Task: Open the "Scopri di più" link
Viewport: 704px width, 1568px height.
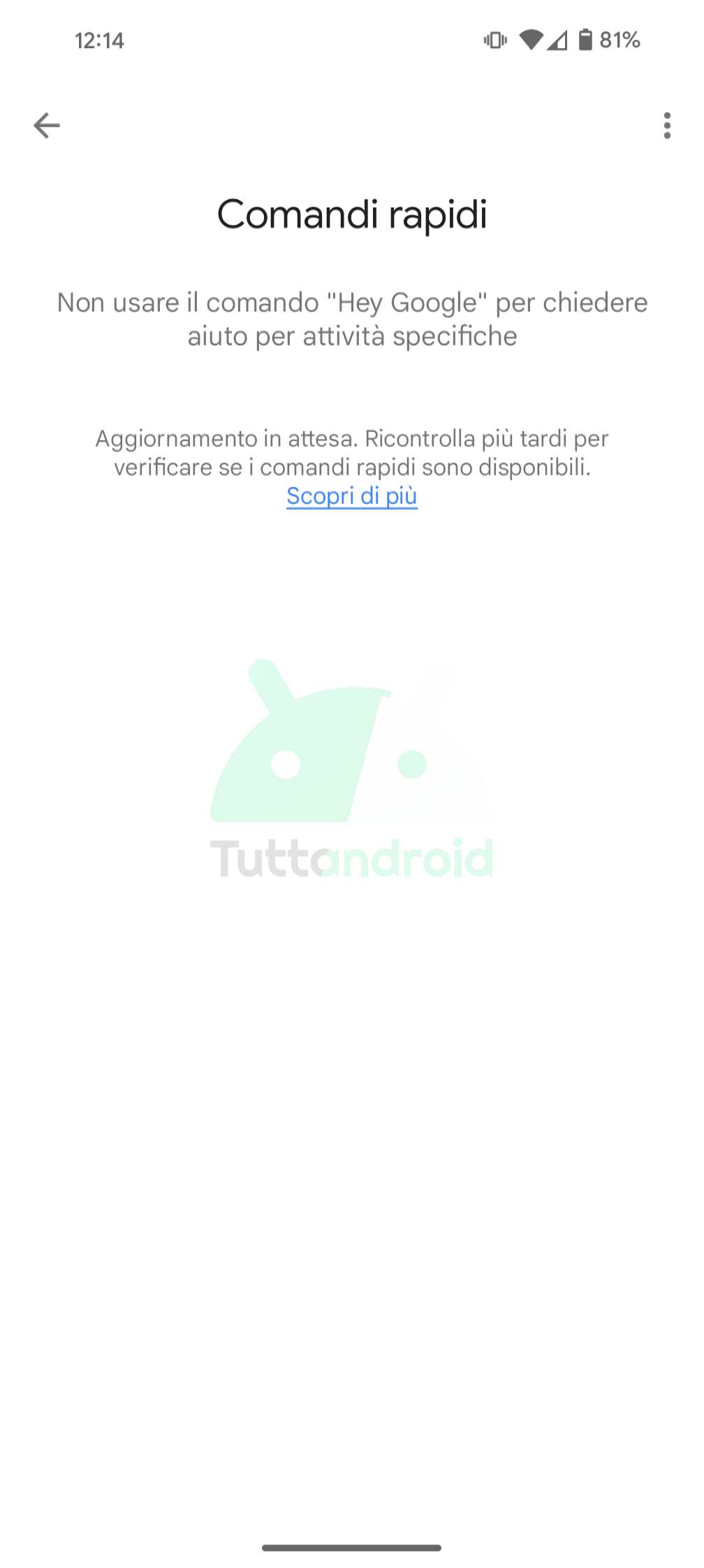Action: (352, 496)
